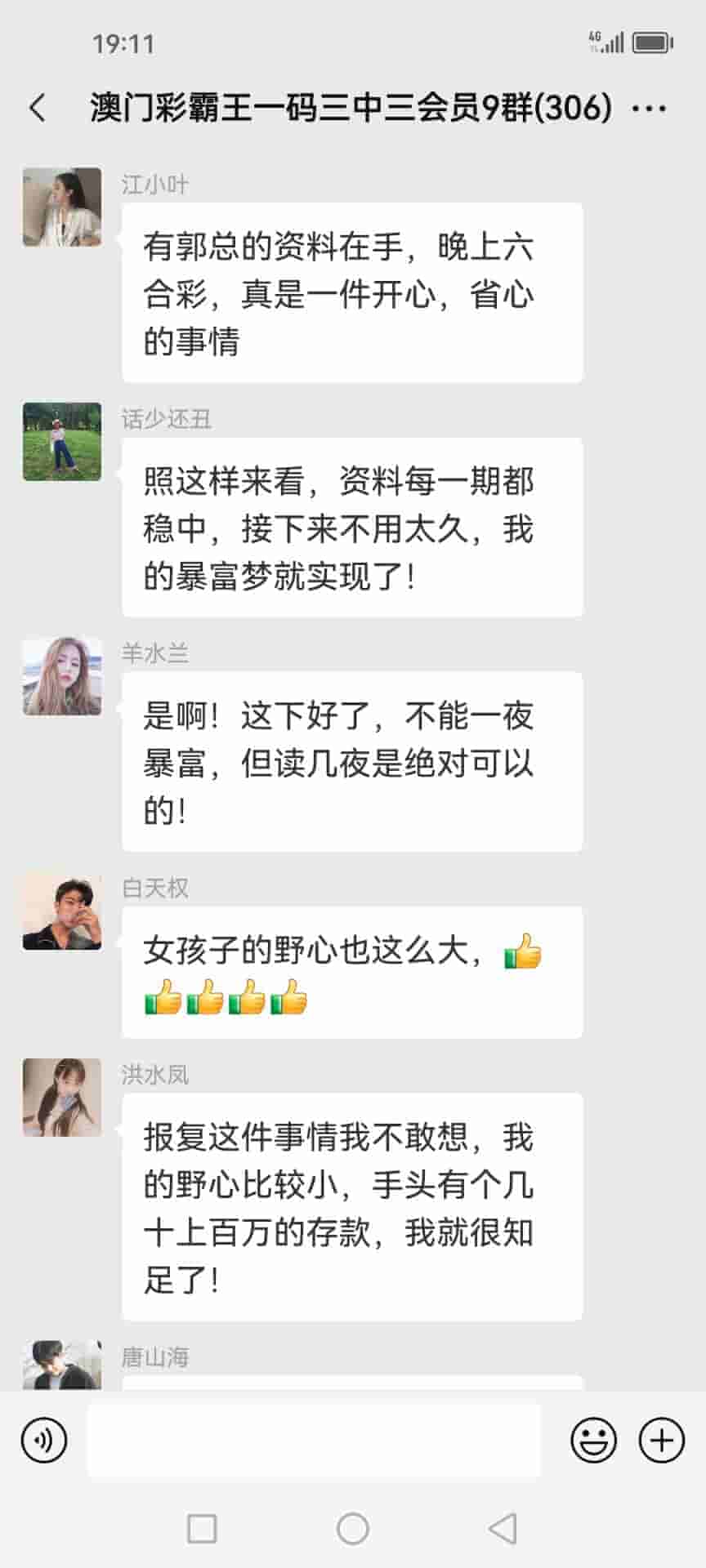Open the emoji picker

[593, 1440]
